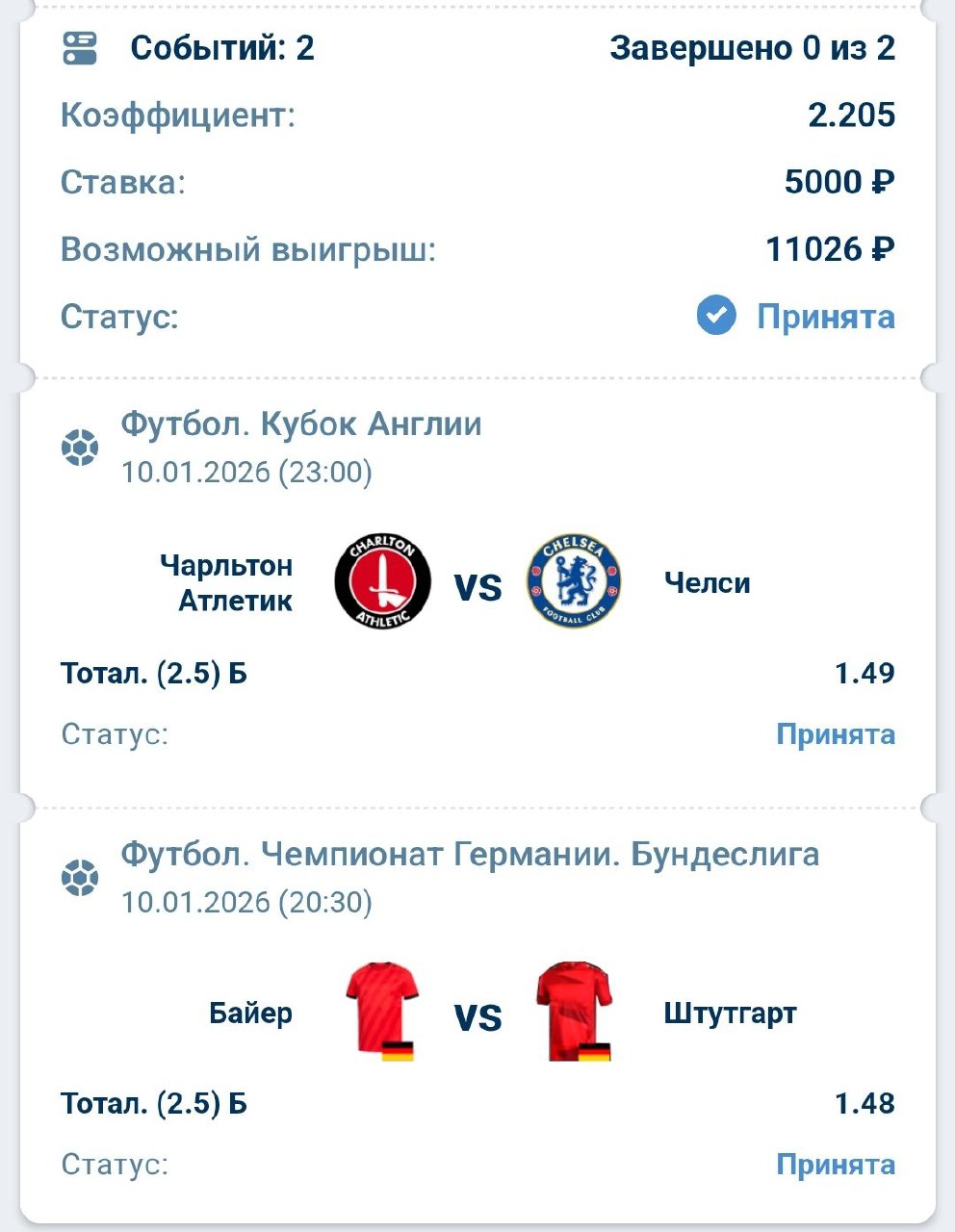Open the Чарльтон Атлетик vs Челси event

pyautogui.click(x=477, y=584)
